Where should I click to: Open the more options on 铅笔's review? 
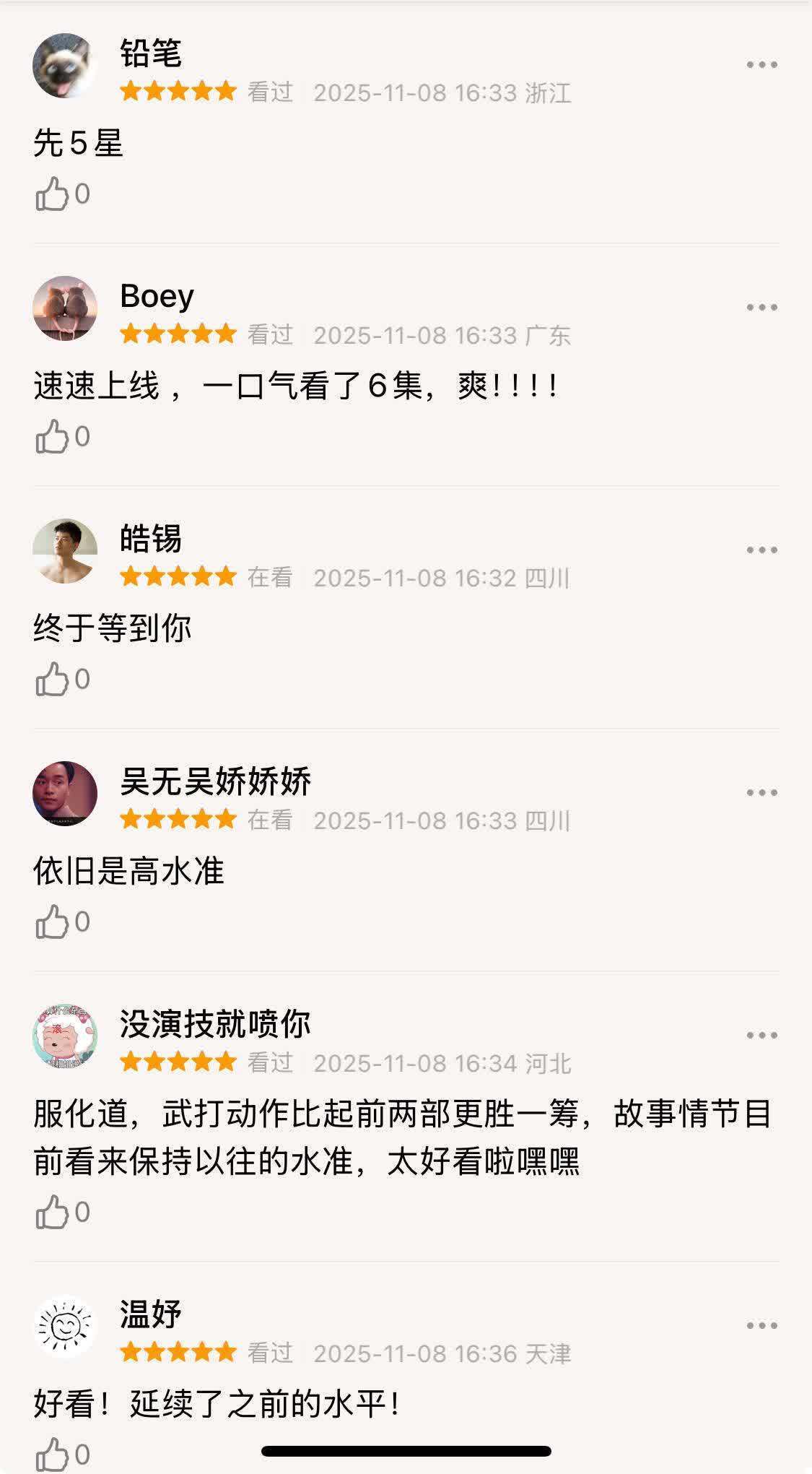click(761, 65)
